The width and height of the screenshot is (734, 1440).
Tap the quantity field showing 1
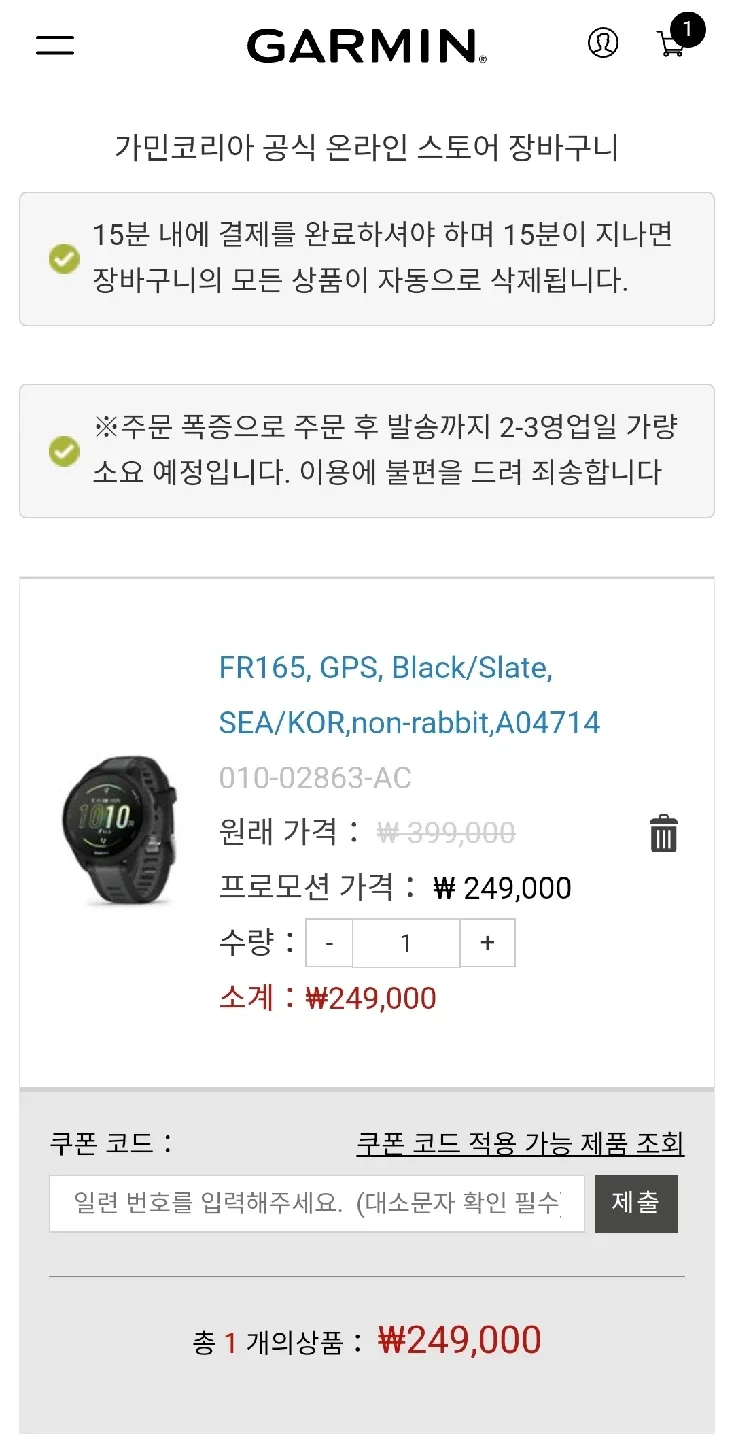pyautogui.click(x=406, y=943)
